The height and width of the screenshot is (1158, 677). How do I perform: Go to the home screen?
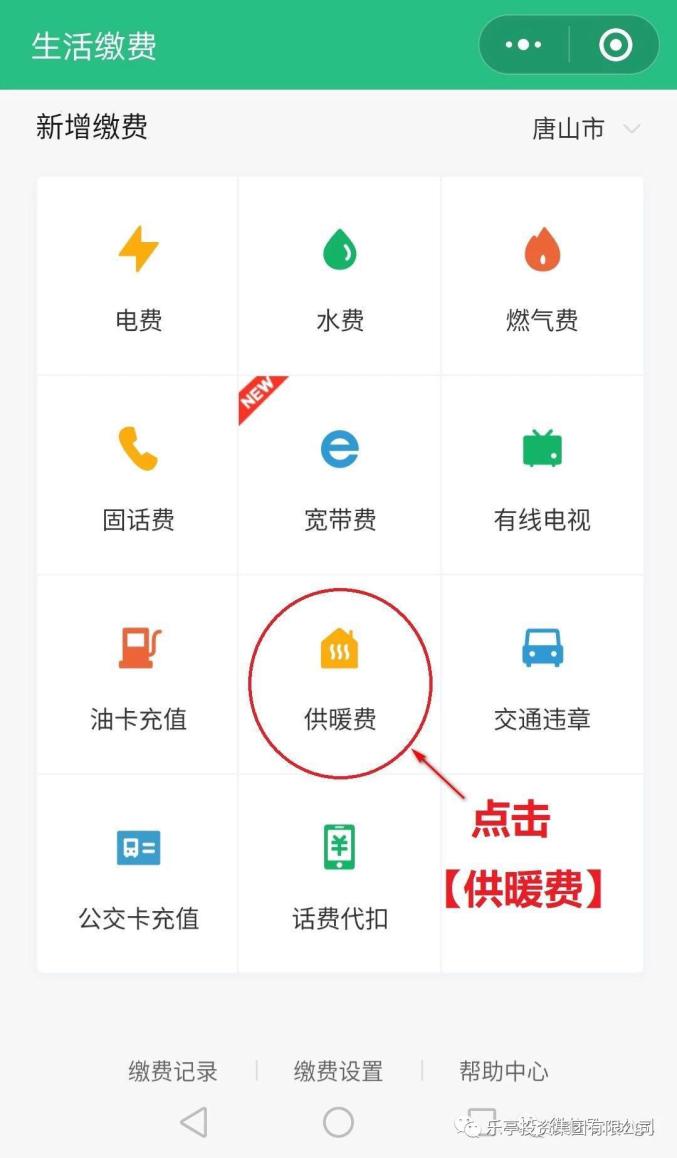[338, 1122]
